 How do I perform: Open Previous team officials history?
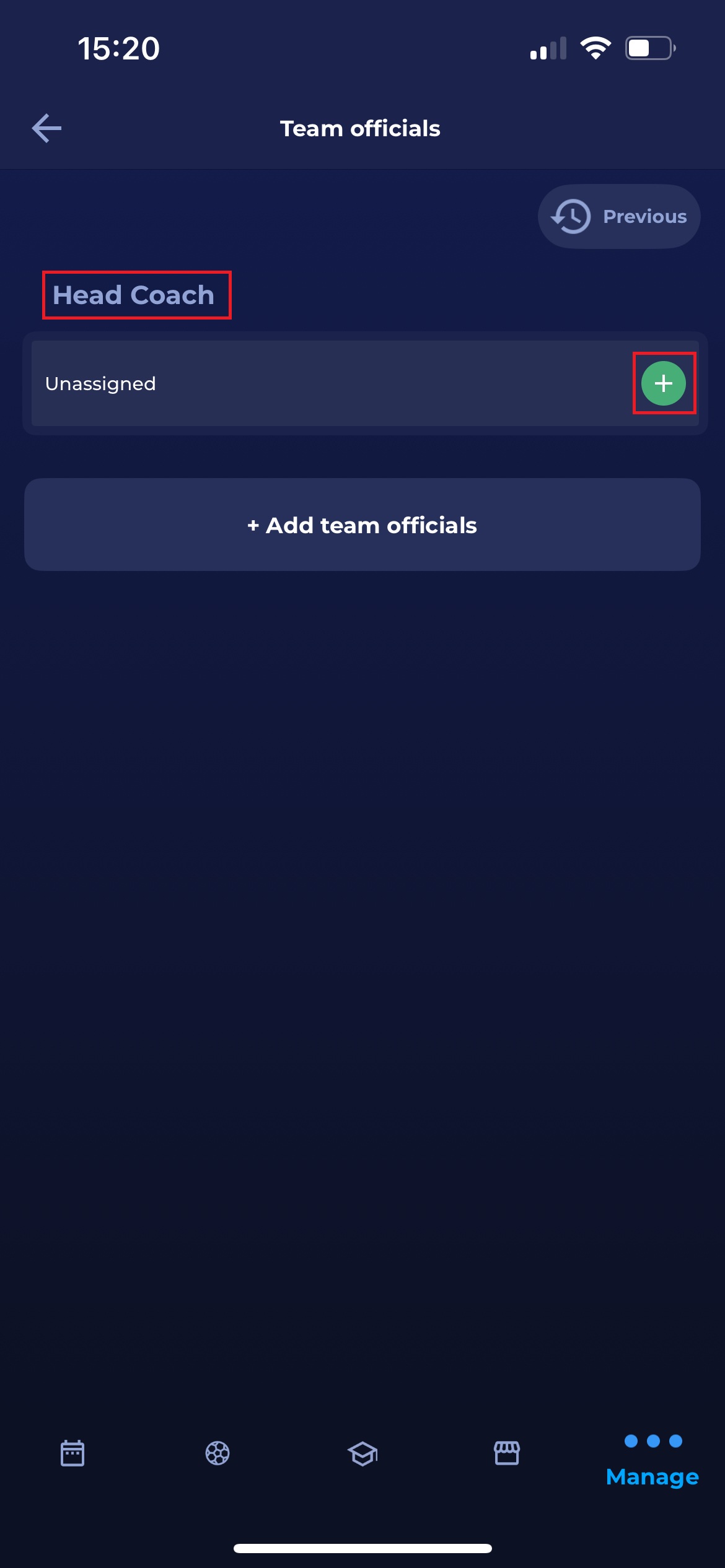point(619,217)
